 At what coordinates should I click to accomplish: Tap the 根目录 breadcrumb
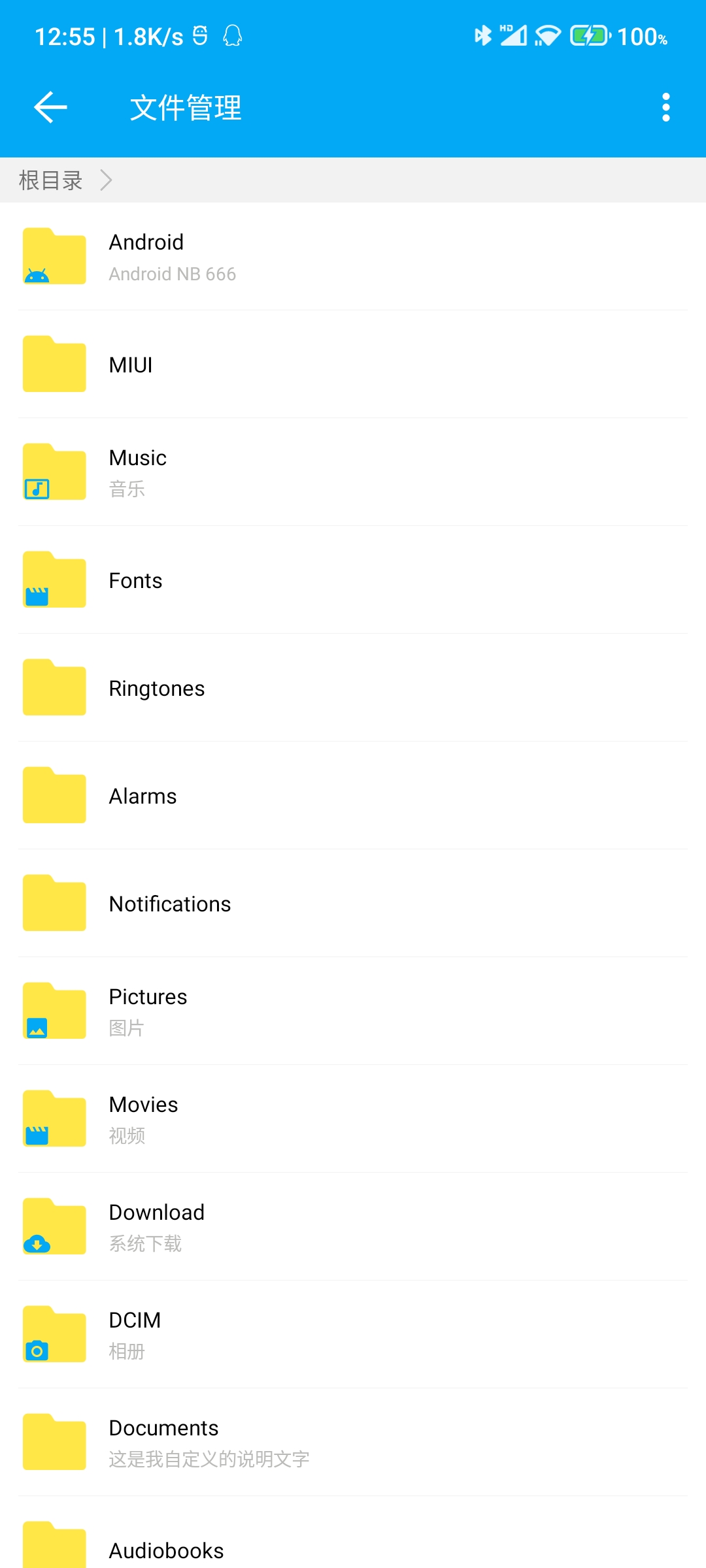51,180
